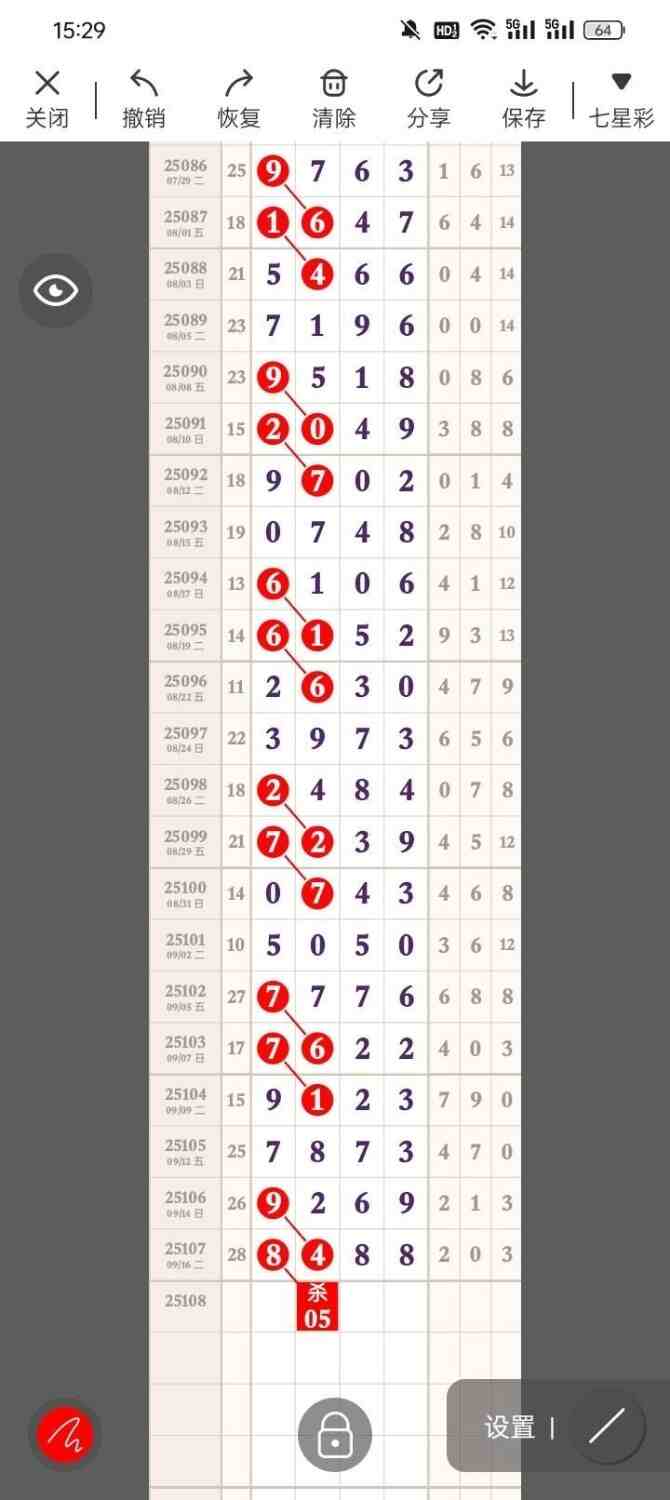Save the chart with 保存

[523, 99]
